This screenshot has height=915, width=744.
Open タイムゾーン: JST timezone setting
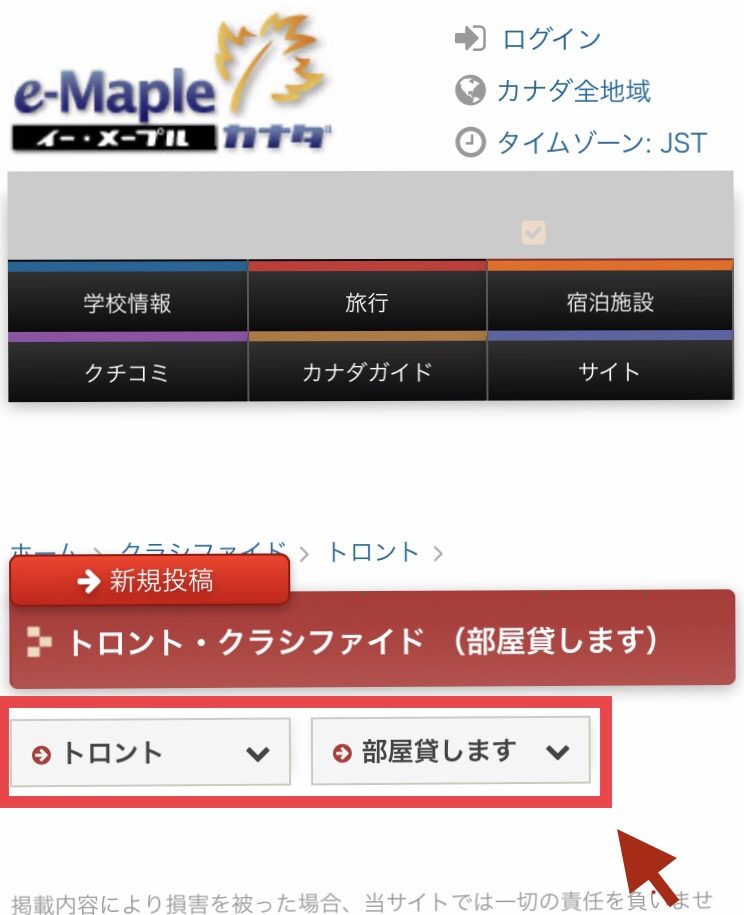[600, 143]
